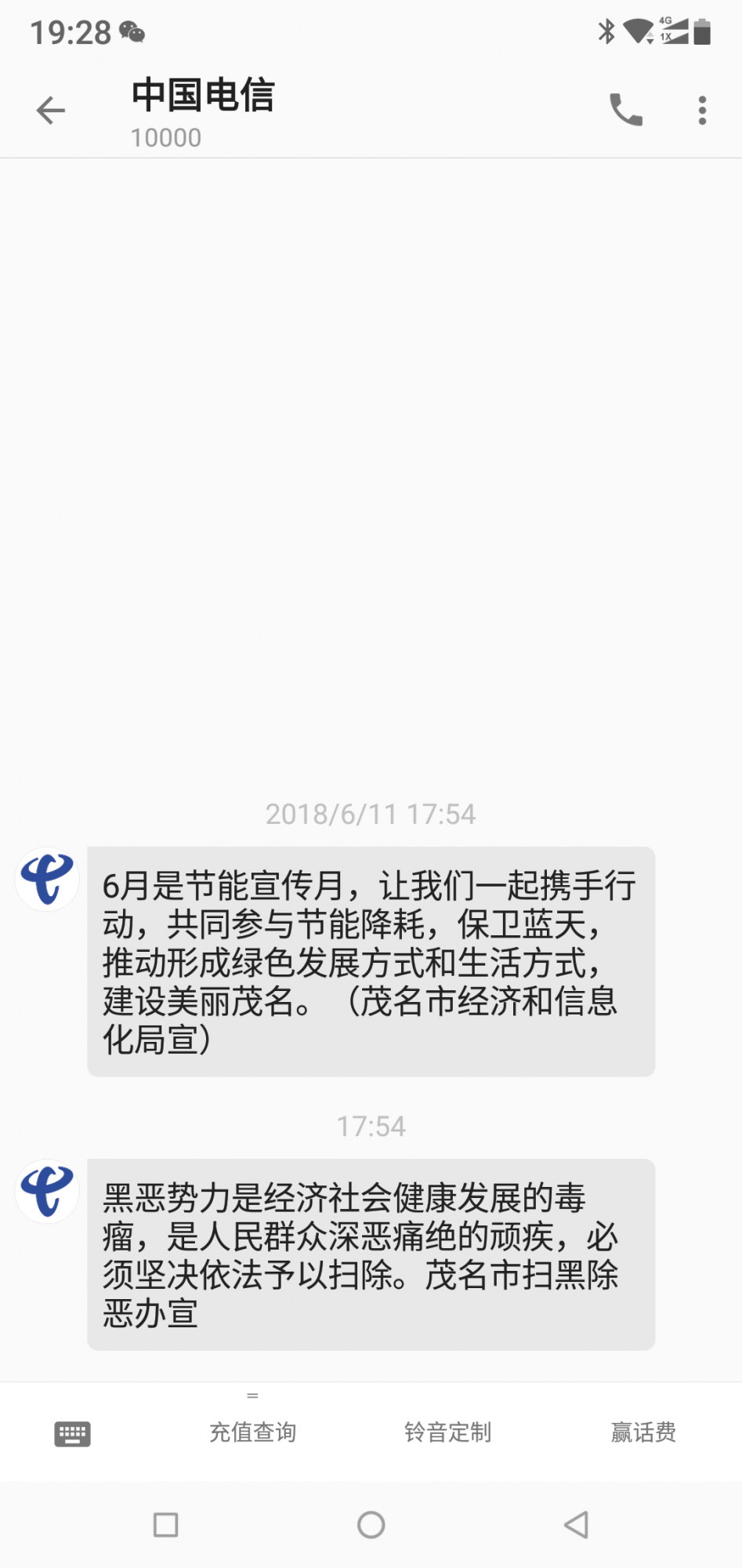Tap the China Telecom avatar on second message
This screenshot has width=742, height=1568.
pyautogui.click(x=46, y=1189)
